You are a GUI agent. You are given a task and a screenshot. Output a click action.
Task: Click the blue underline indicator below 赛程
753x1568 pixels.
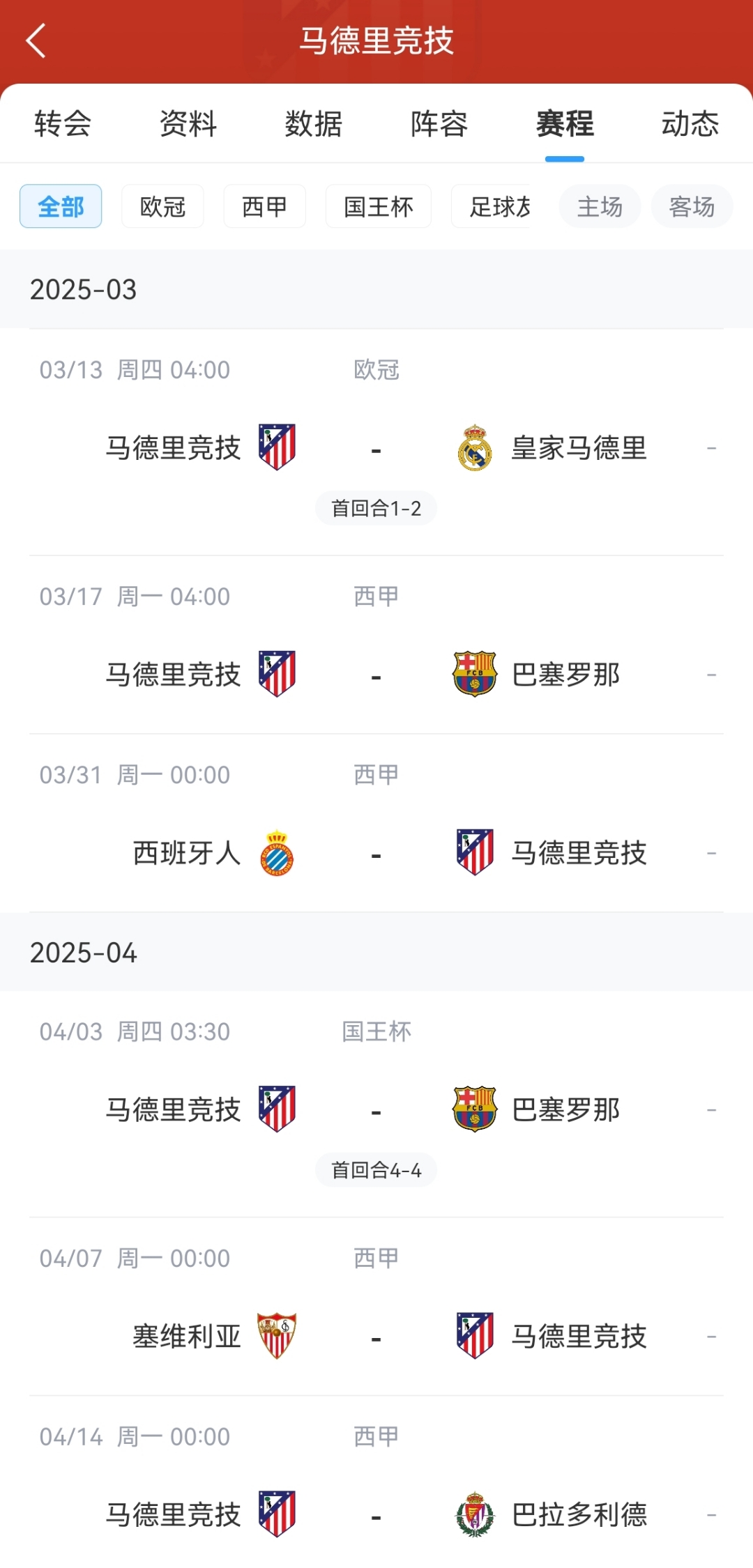563,159
